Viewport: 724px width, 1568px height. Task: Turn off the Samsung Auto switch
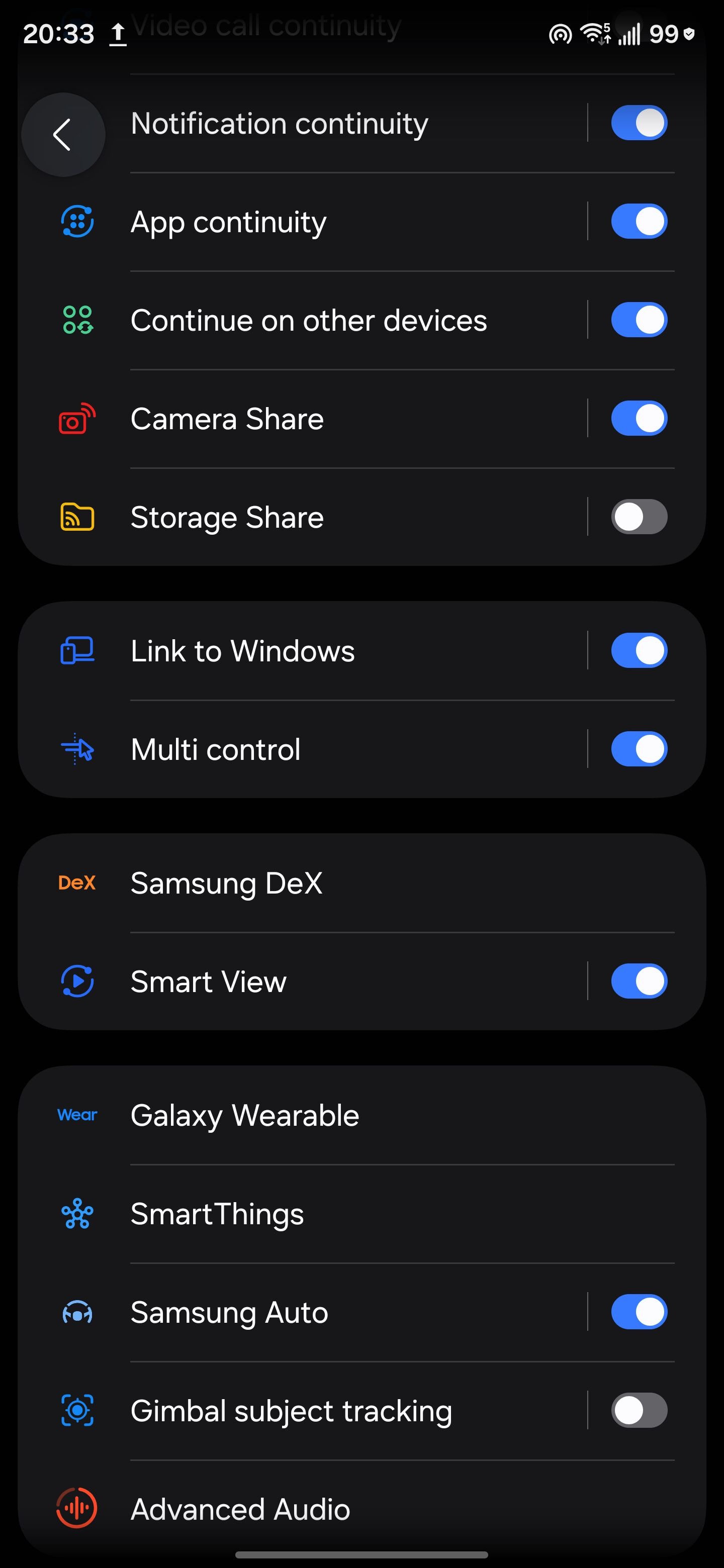tap(639, 1312)
